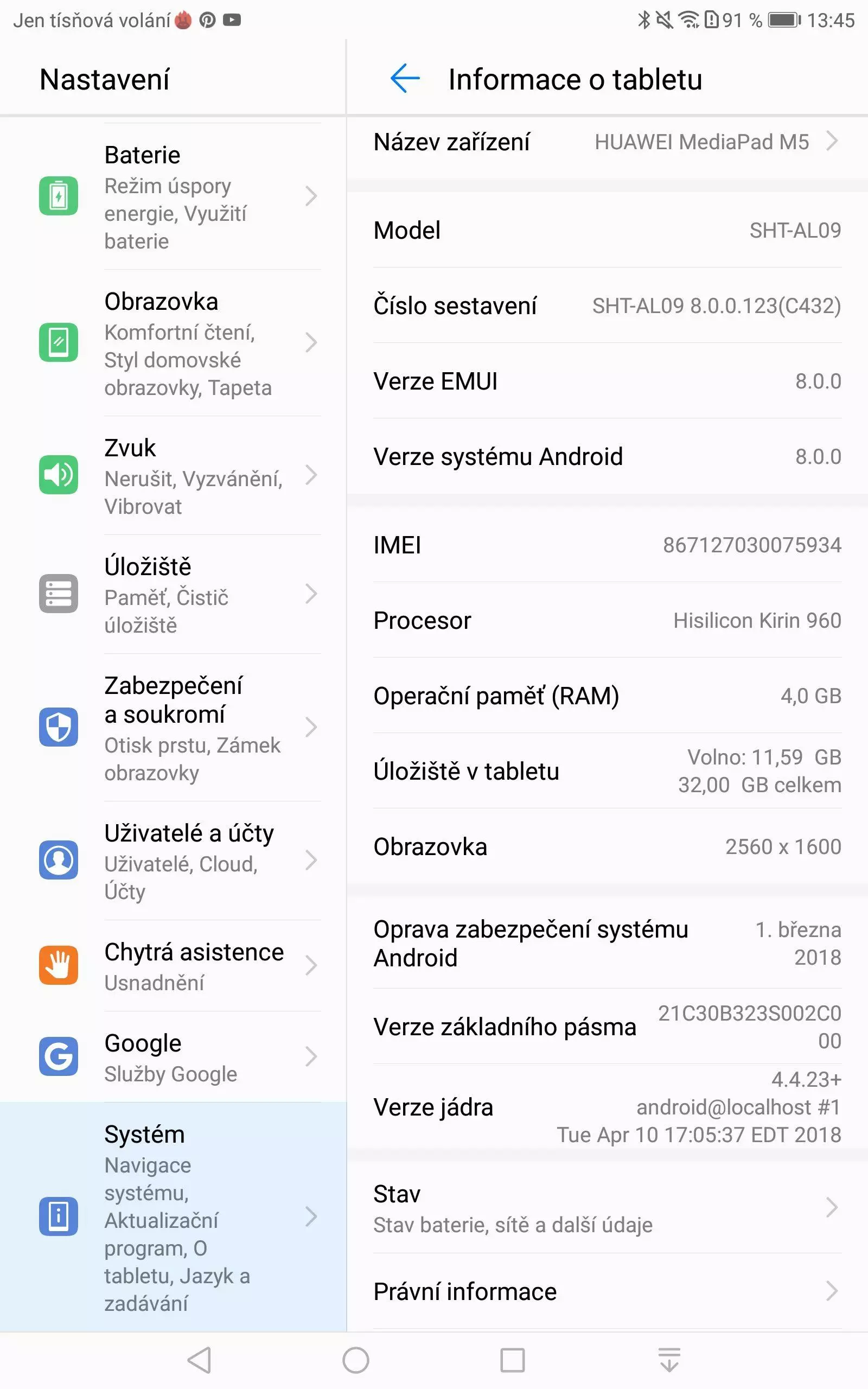Open Obrazovka settings in left panel
This screenshot has width=868, height=1389.
174,343
